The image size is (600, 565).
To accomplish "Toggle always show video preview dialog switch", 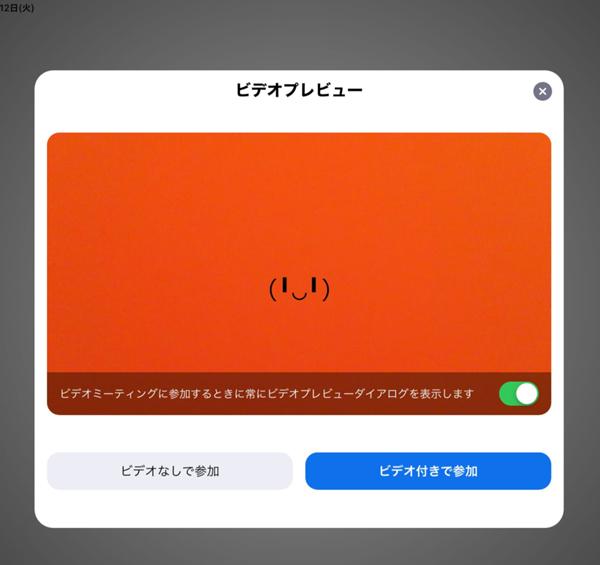I will pos(518,394).
